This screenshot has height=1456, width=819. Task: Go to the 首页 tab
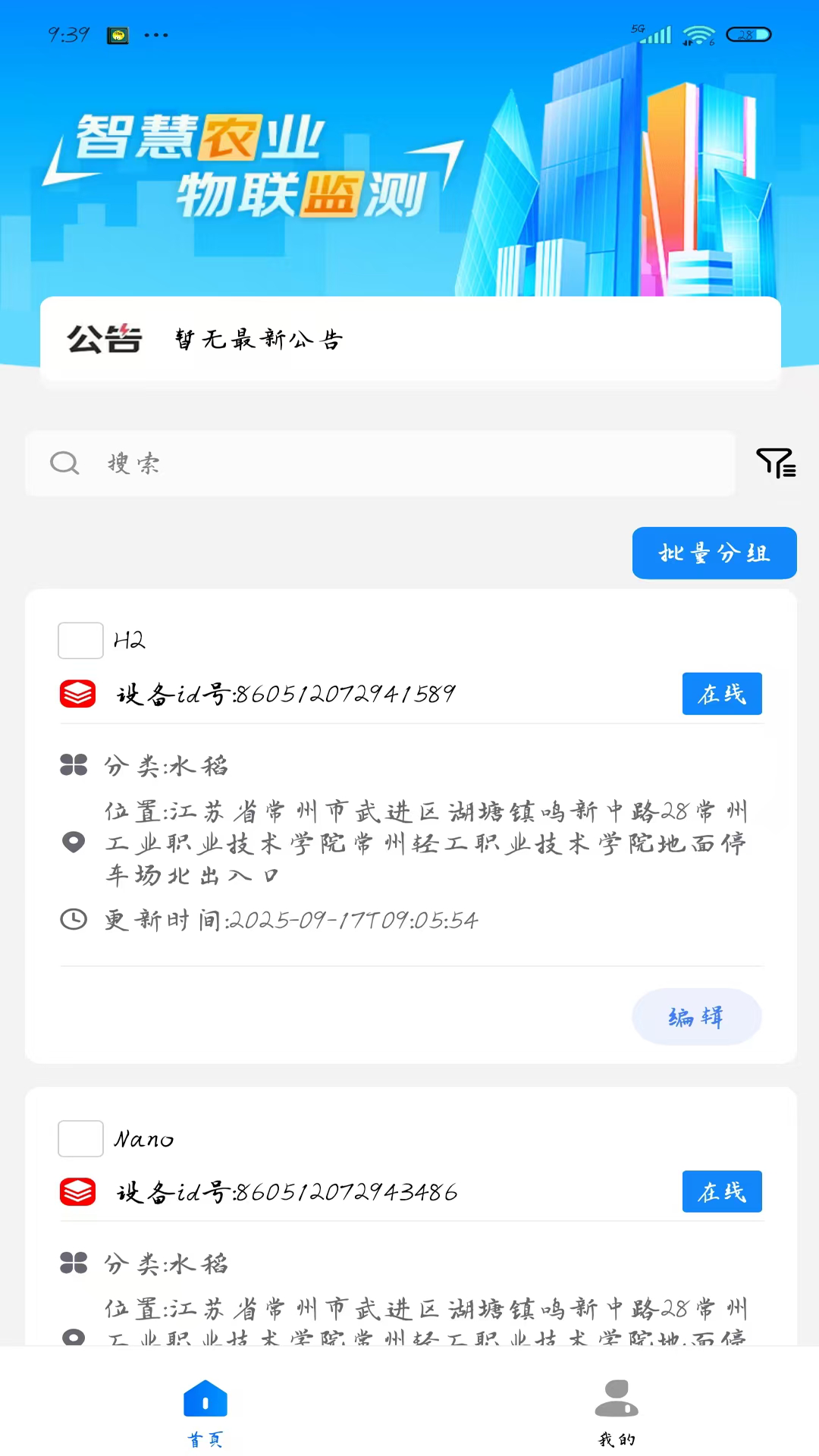coord(206,1412)
